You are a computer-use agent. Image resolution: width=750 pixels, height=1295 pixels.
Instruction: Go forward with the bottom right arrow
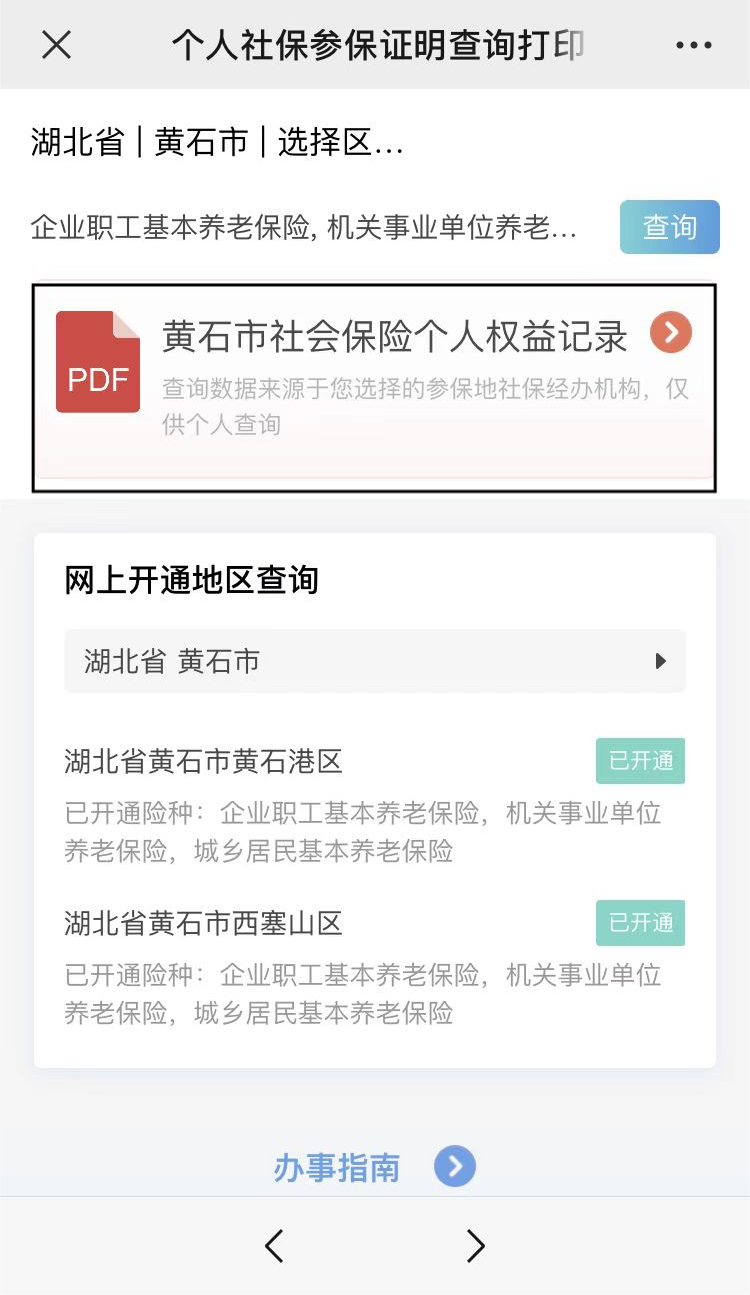(x=475, y=1245)
